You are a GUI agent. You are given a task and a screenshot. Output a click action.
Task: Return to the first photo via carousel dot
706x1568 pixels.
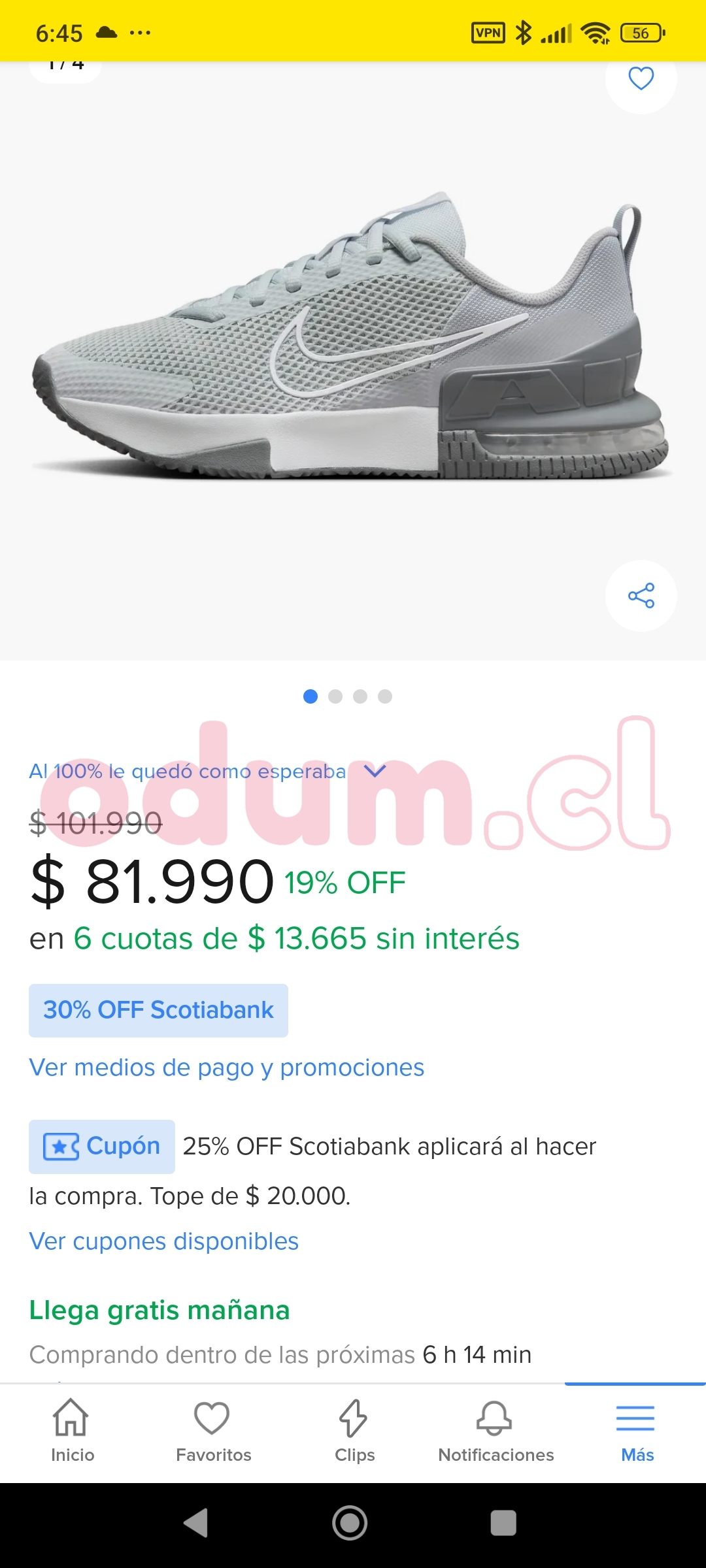[x=312, y=697]
